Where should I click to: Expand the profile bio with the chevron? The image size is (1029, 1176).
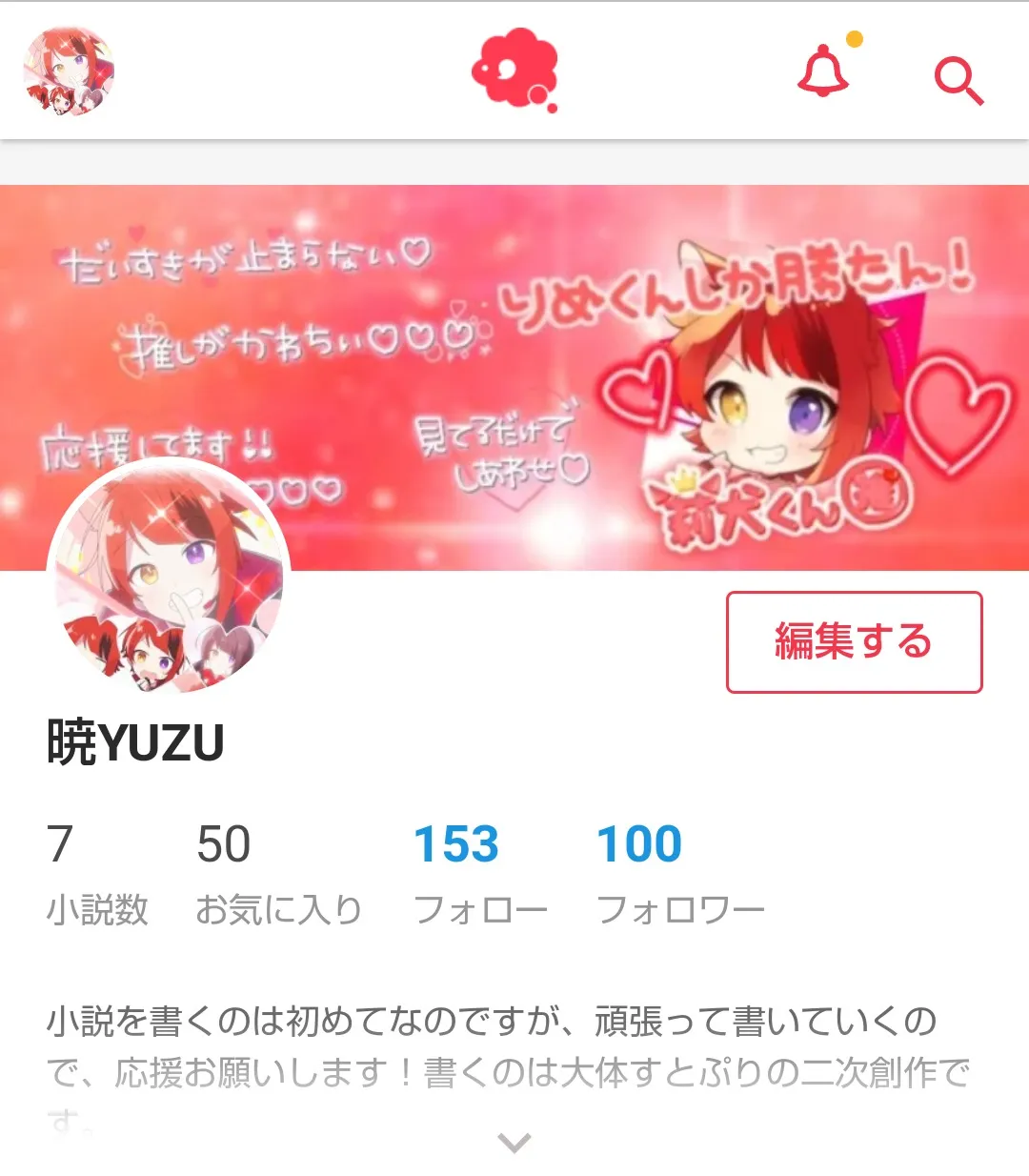[514, 1142]
